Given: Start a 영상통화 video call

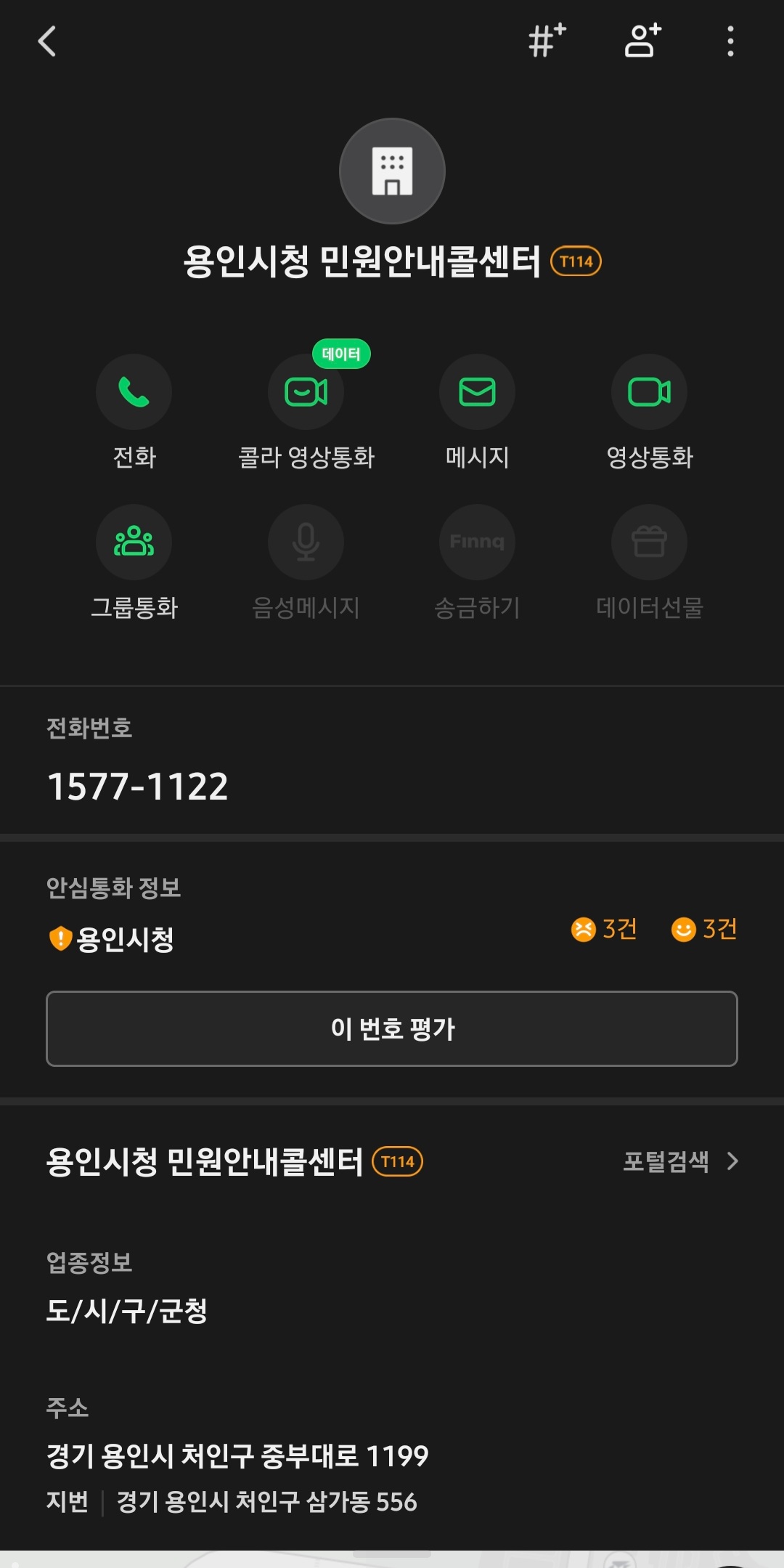Looking at the screenshot, I should tap(649, 392).
